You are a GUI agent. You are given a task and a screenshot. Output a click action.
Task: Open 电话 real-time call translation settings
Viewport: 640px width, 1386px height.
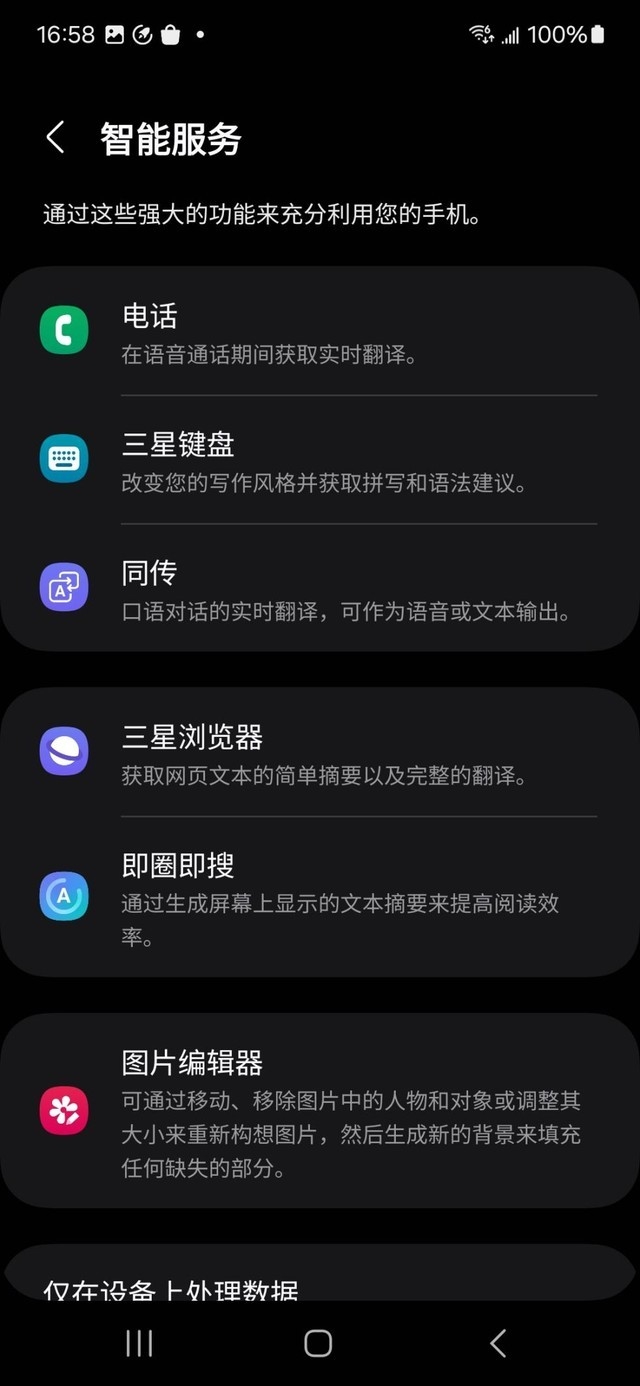click(320, 333)
